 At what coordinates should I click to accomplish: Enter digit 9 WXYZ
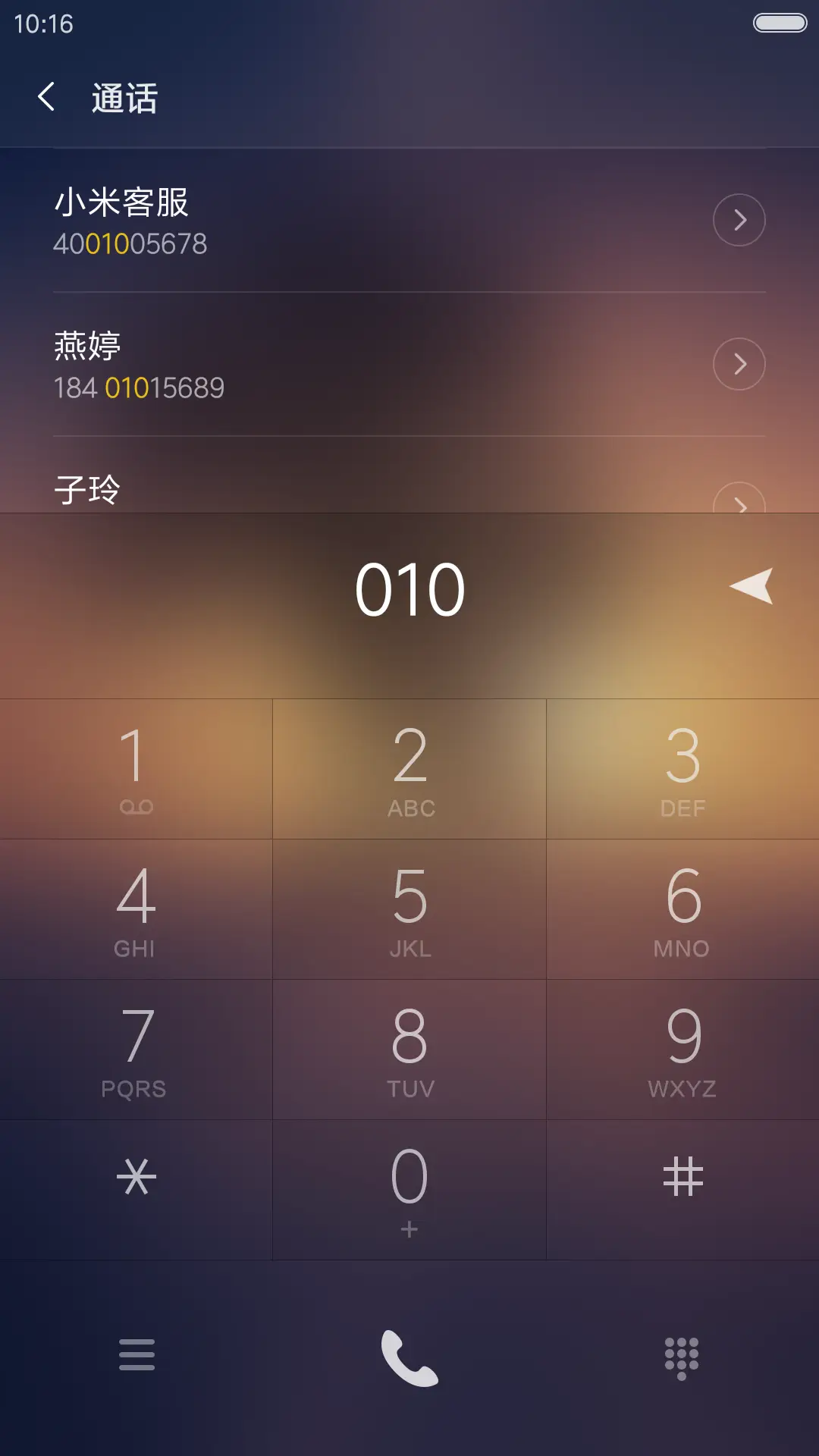click(682, 1049)
